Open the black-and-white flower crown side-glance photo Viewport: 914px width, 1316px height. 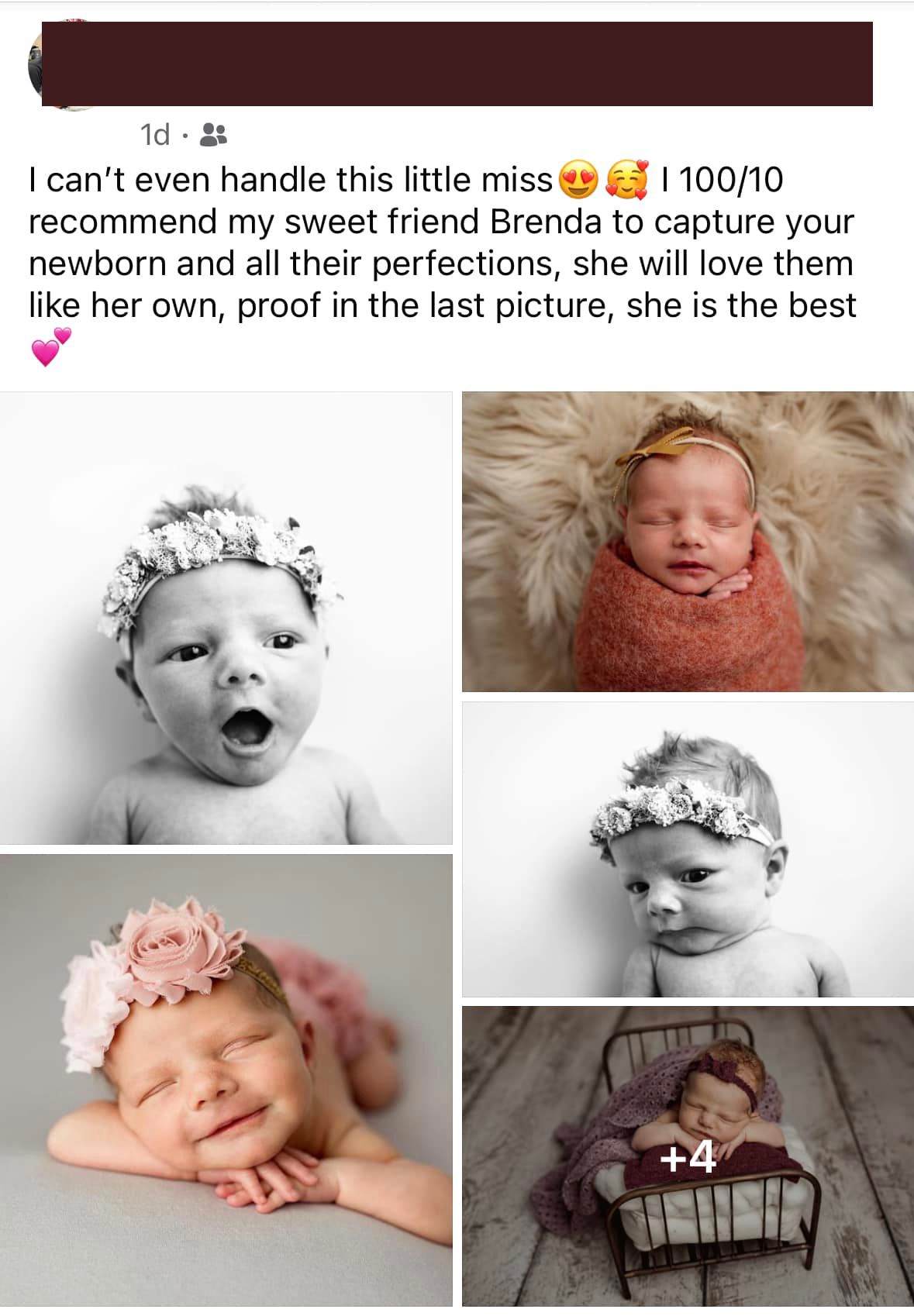(x=688, y=849)
